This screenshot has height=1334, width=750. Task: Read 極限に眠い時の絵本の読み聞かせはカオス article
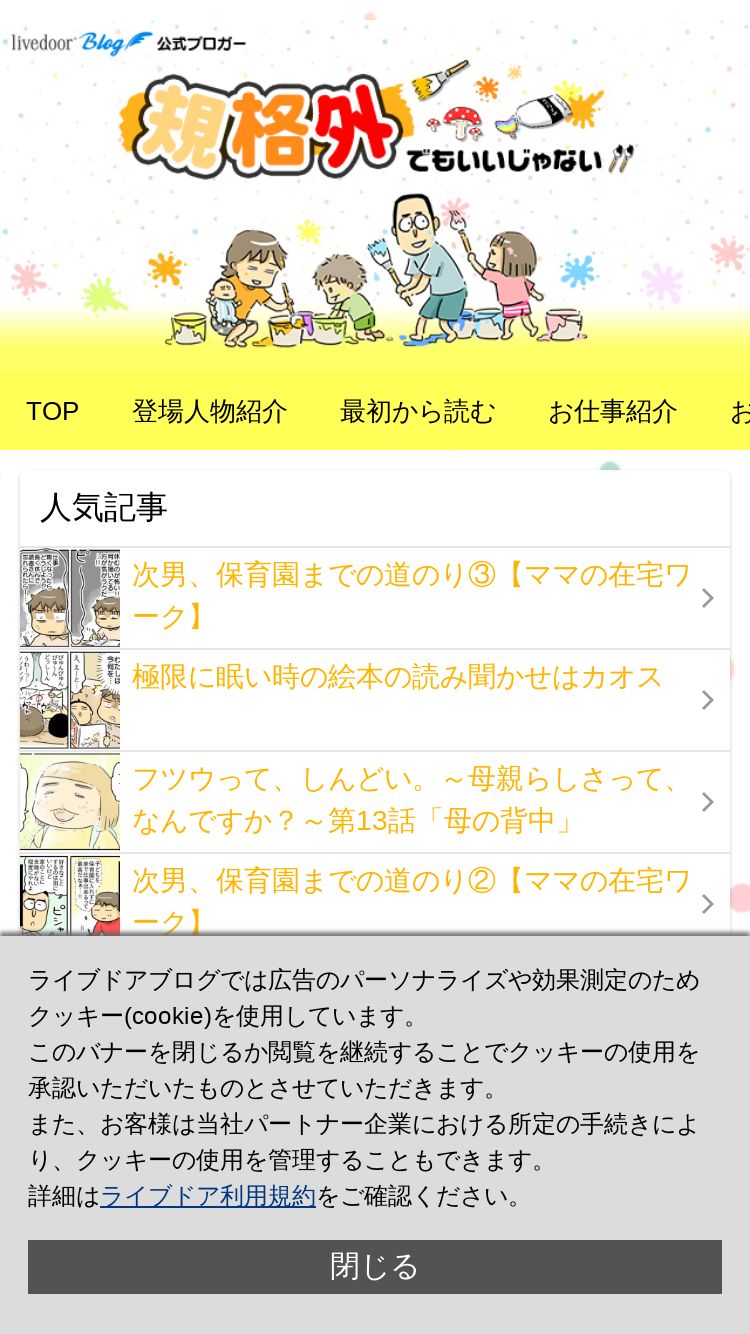pyautogui.click(x=397, y=678)
